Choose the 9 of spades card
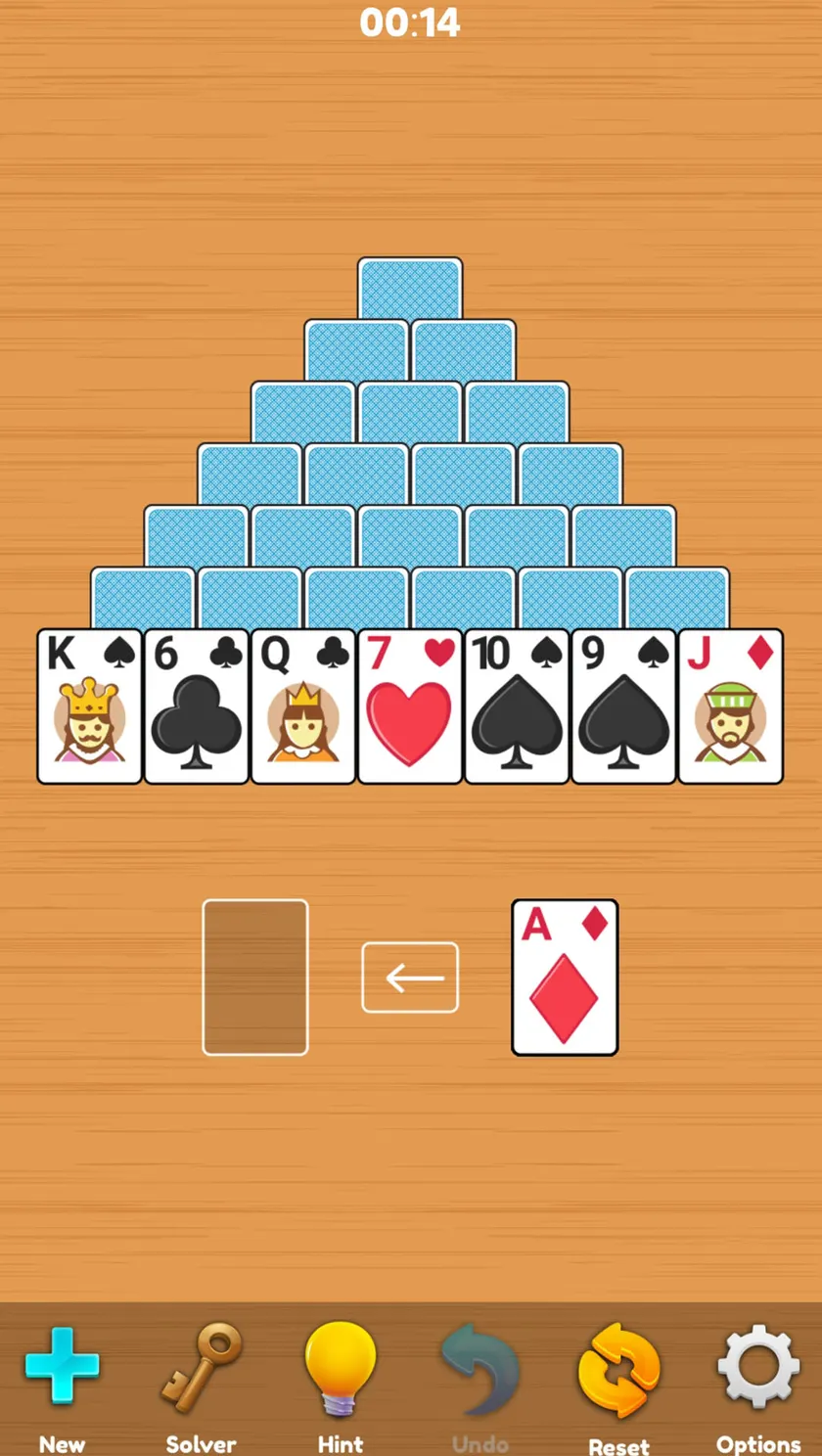The image size is (822, 1456). (623, 706)
